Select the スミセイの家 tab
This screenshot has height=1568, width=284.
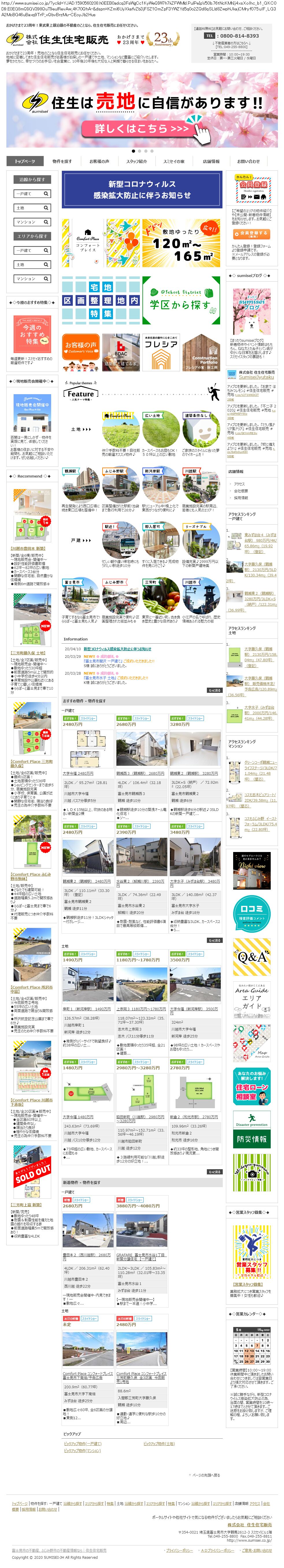[174, 161]
